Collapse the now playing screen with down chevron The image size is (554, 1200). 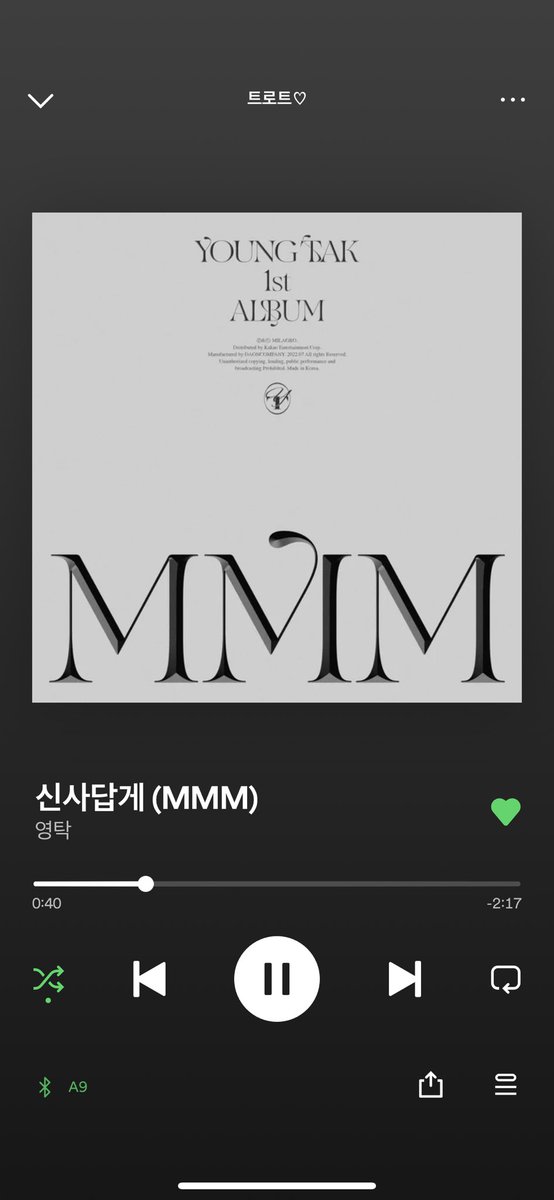[40, 100]
